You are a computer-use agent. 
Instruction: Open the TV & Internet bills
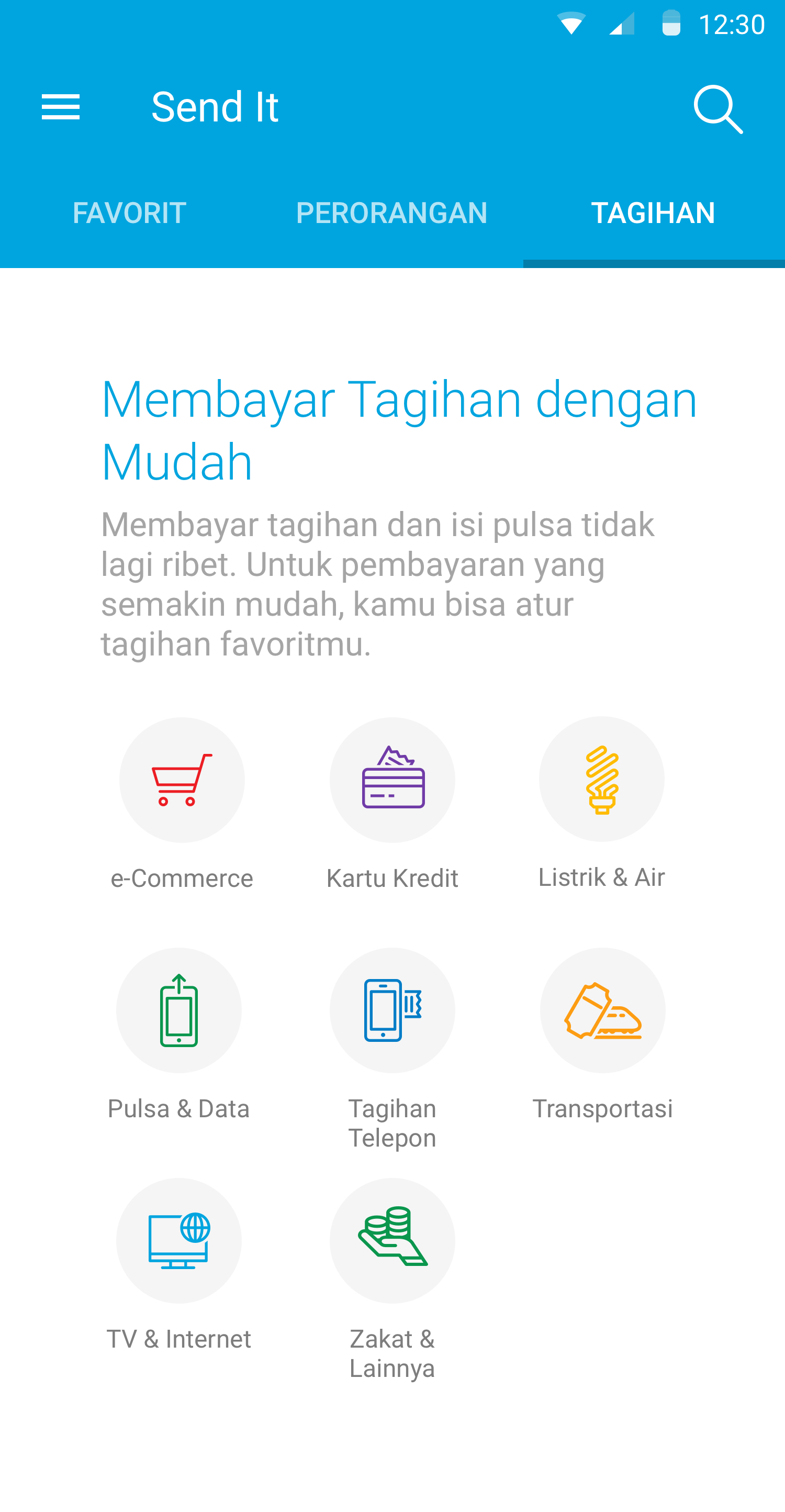(179, 1240)
